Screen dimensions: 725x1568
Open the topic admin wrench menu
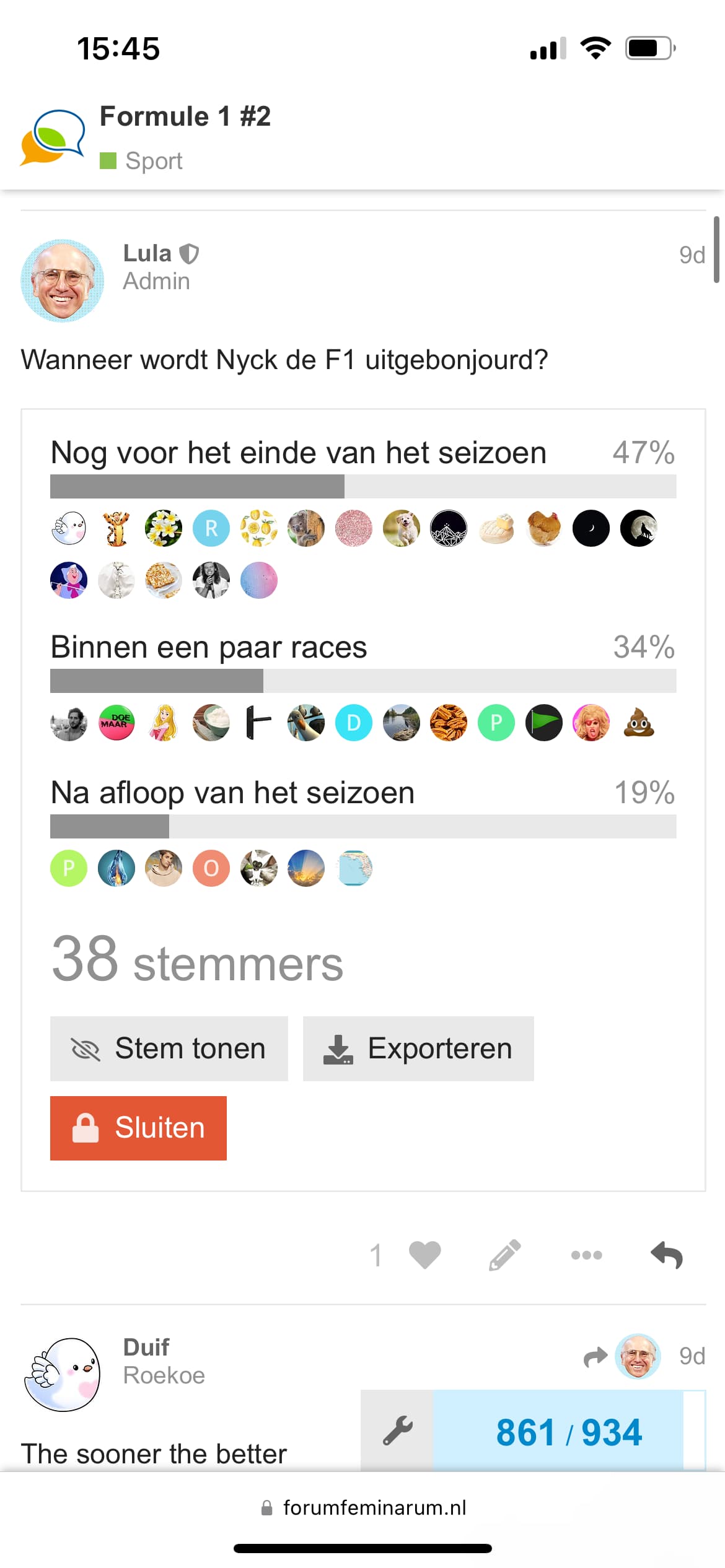click(397, 1431)
